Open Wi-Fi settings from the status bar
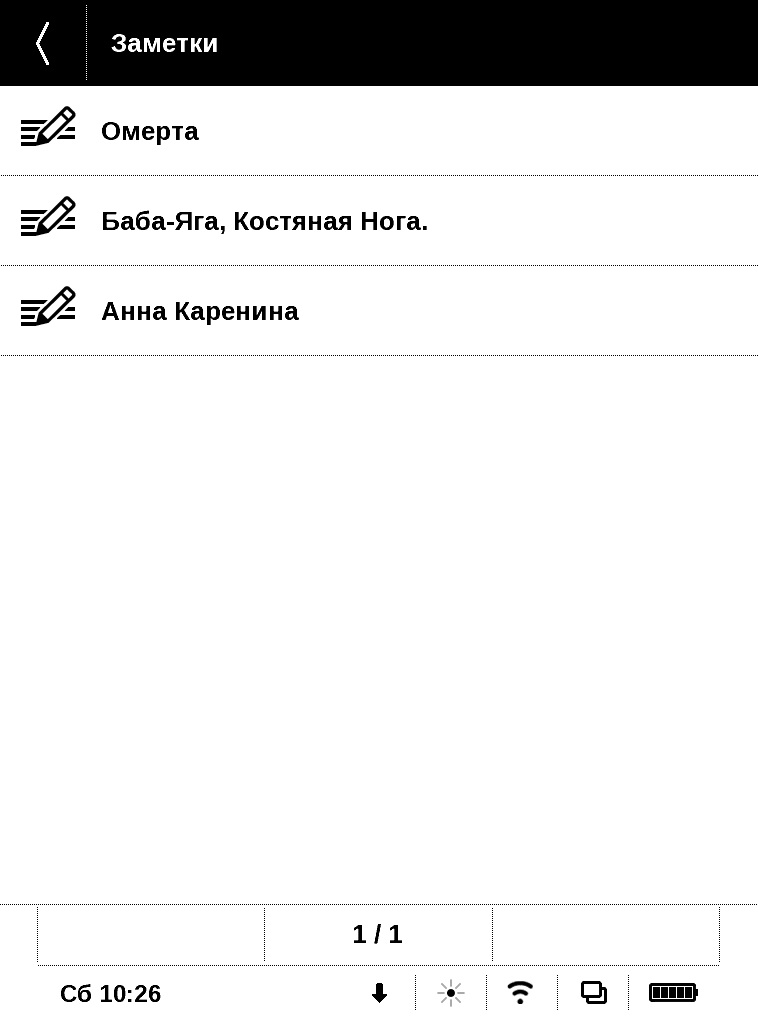This screenshot has width=758, height=1024. click(x=520, y=993)
